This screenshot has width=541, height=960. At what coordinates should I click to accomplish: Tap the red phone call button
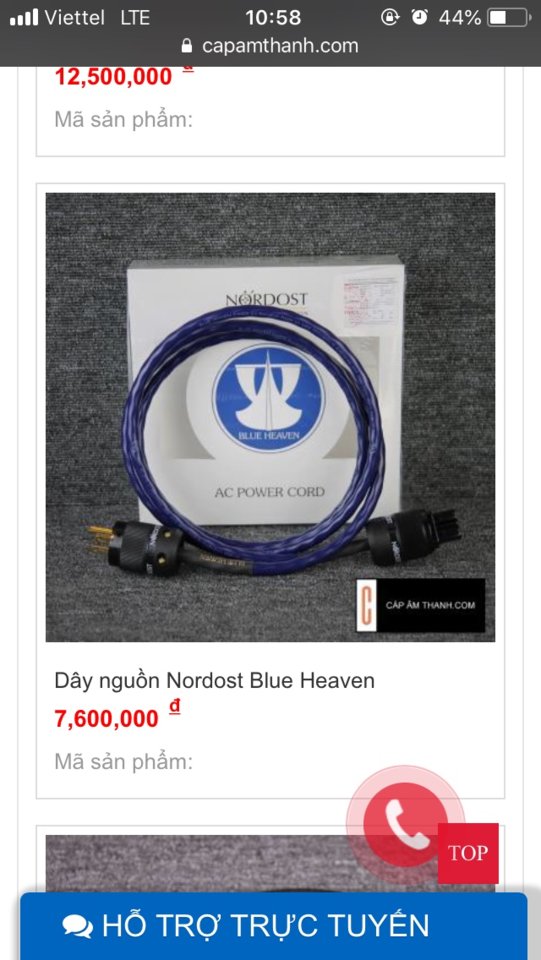click(405, 823)
